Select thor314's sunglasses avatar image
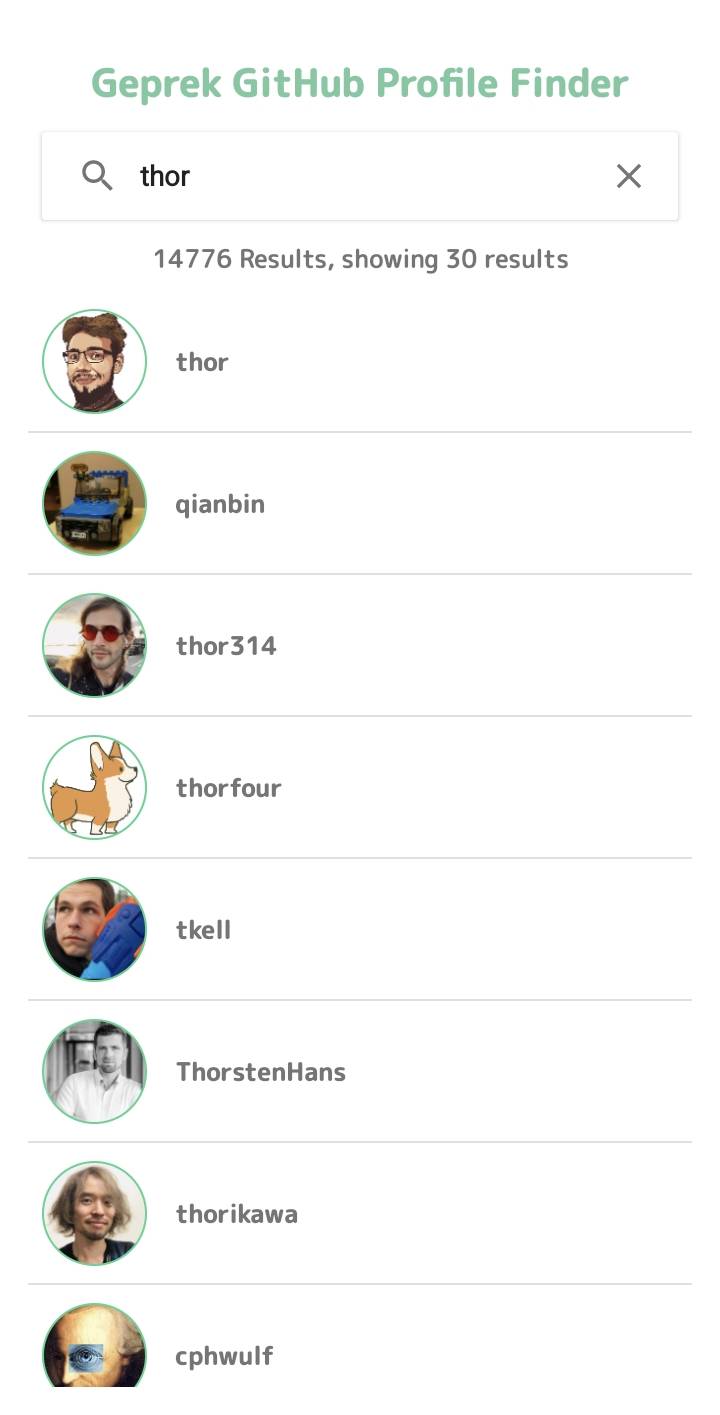Viewport: 720px width, 1415px height. (x=94, y=645)
